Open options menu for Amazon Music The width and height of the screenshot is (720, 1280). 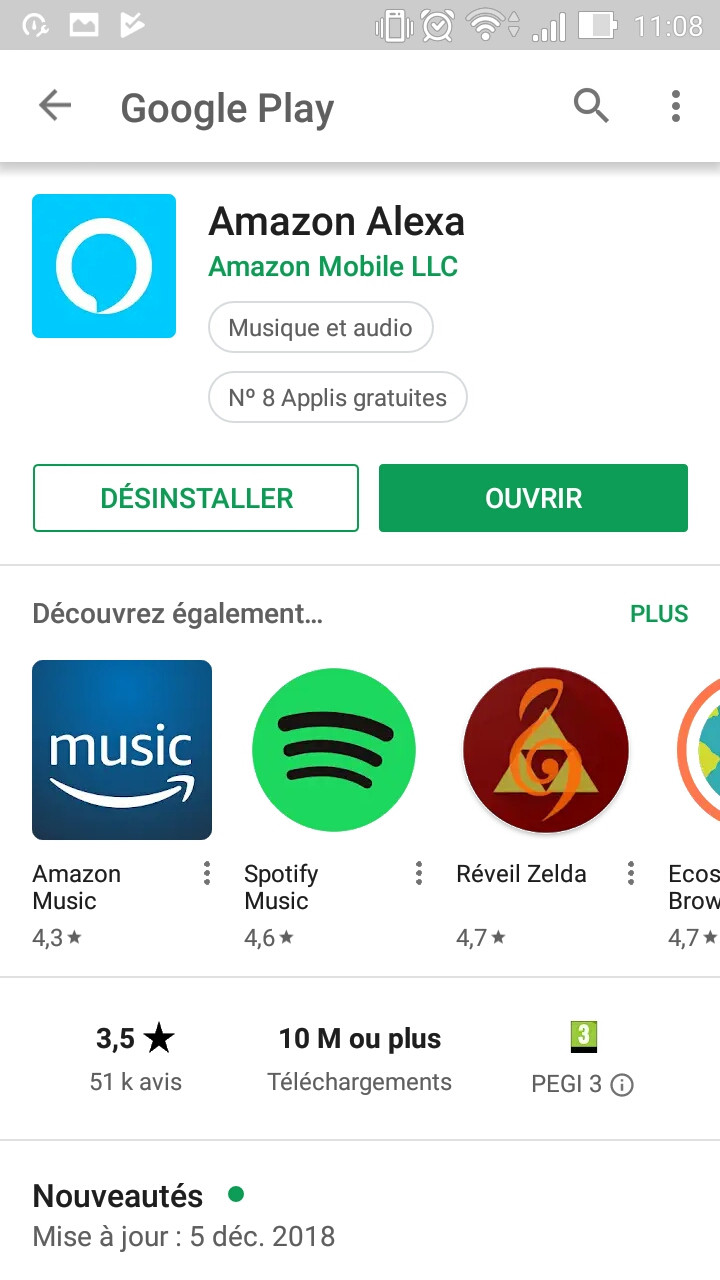[x=207, y=874]
